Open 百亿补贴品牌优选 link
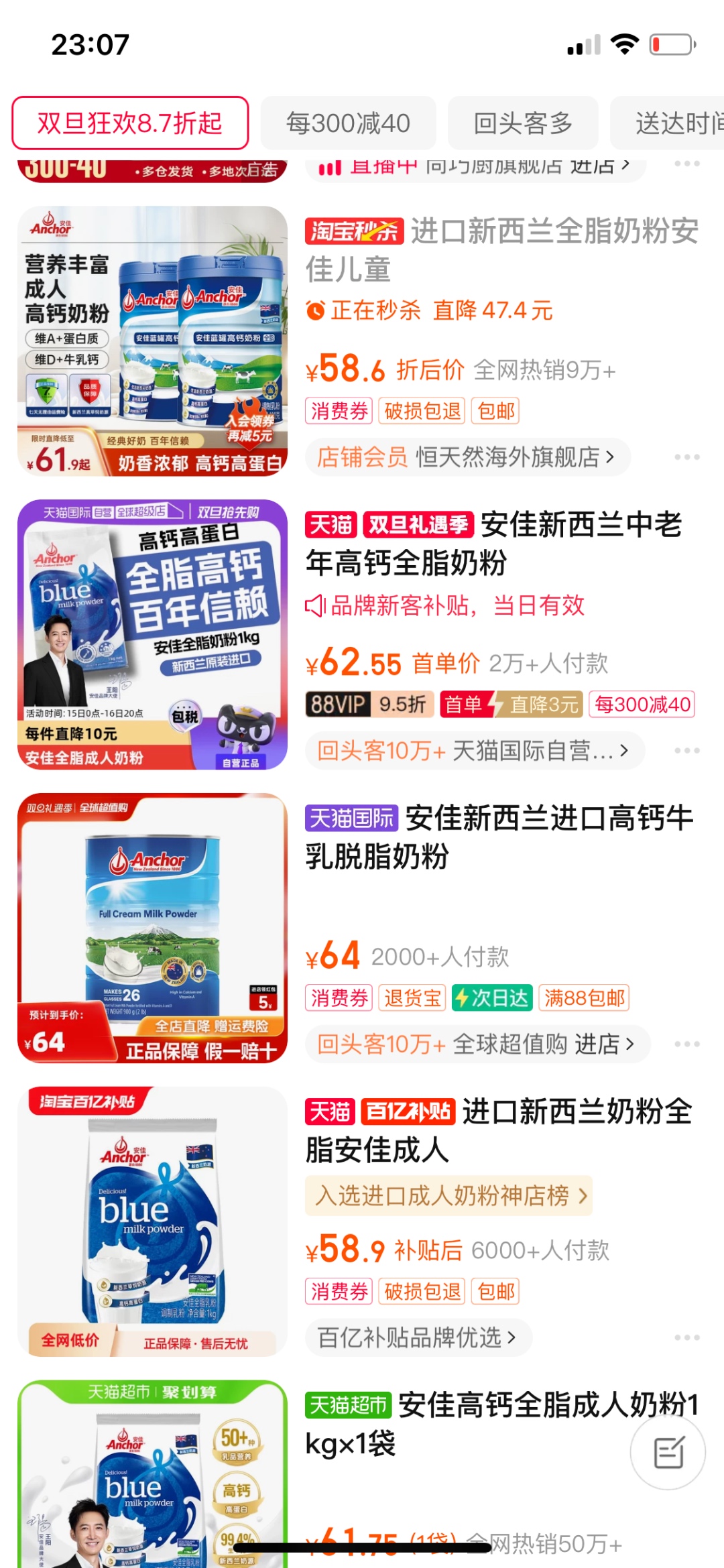 tap(418, 1337)
